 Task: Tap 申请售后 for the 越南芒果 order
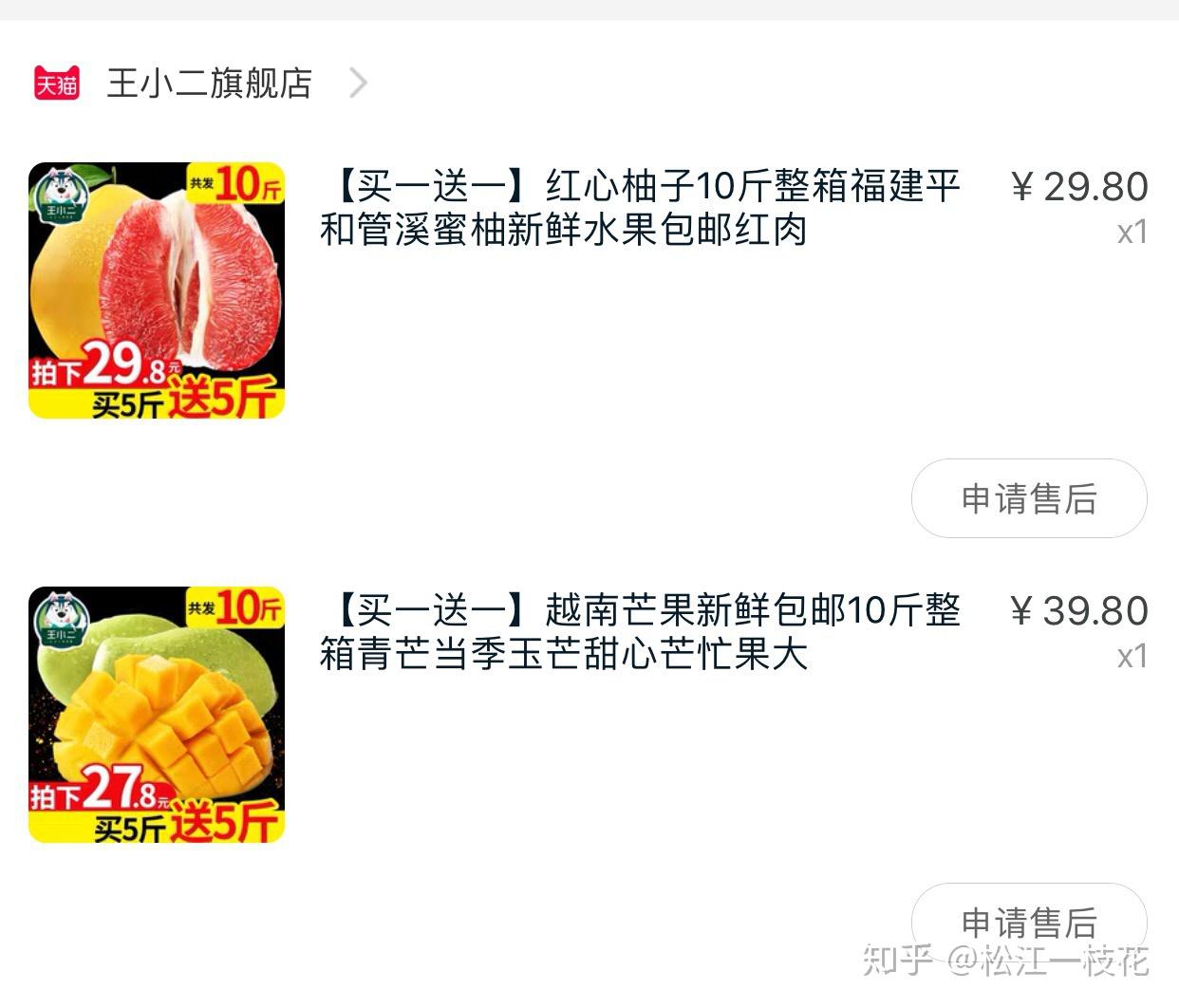coord(1029,921)
